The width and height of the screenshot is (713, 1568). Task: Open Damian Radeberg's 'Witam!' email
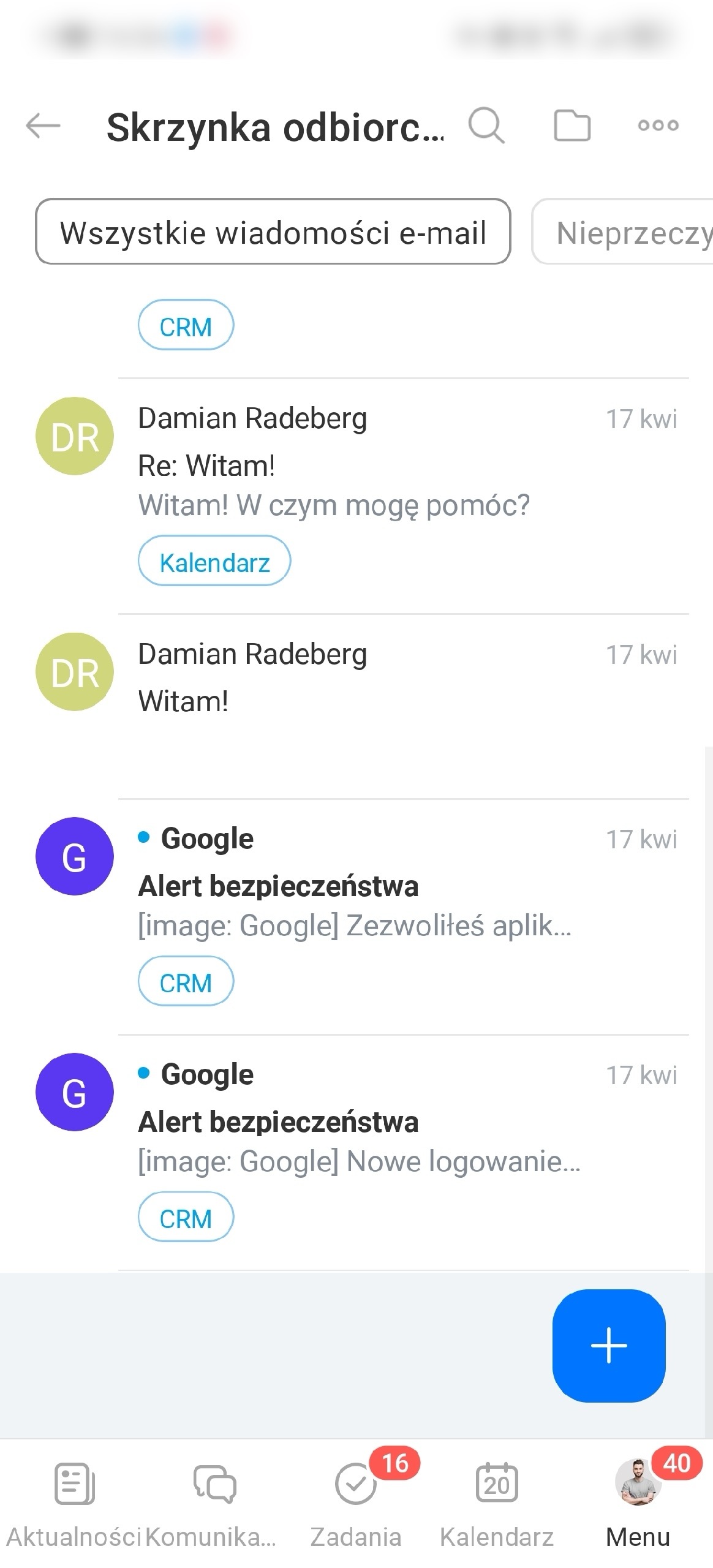[x=368, y=680]
